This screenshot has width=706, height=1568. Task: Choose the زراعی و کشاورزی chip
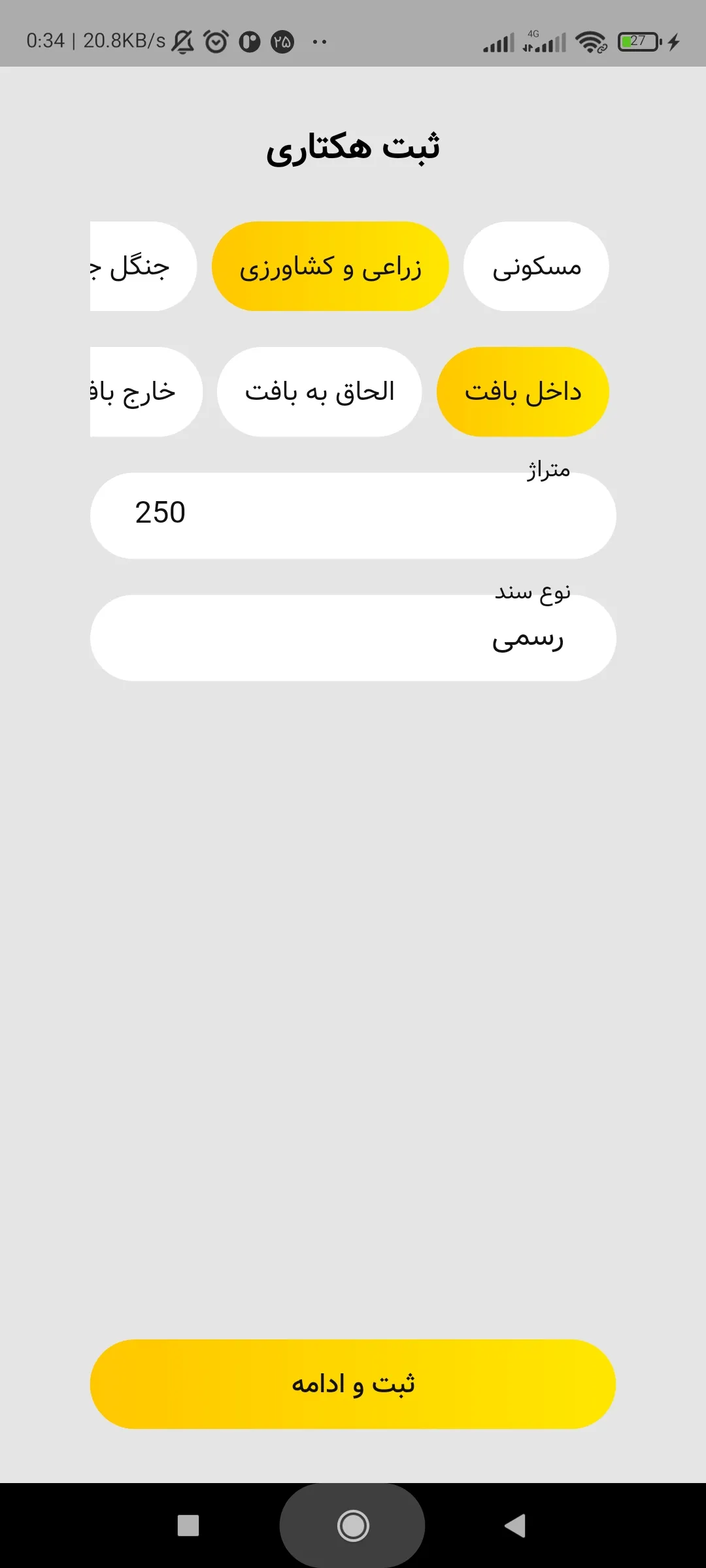(330, 267)
